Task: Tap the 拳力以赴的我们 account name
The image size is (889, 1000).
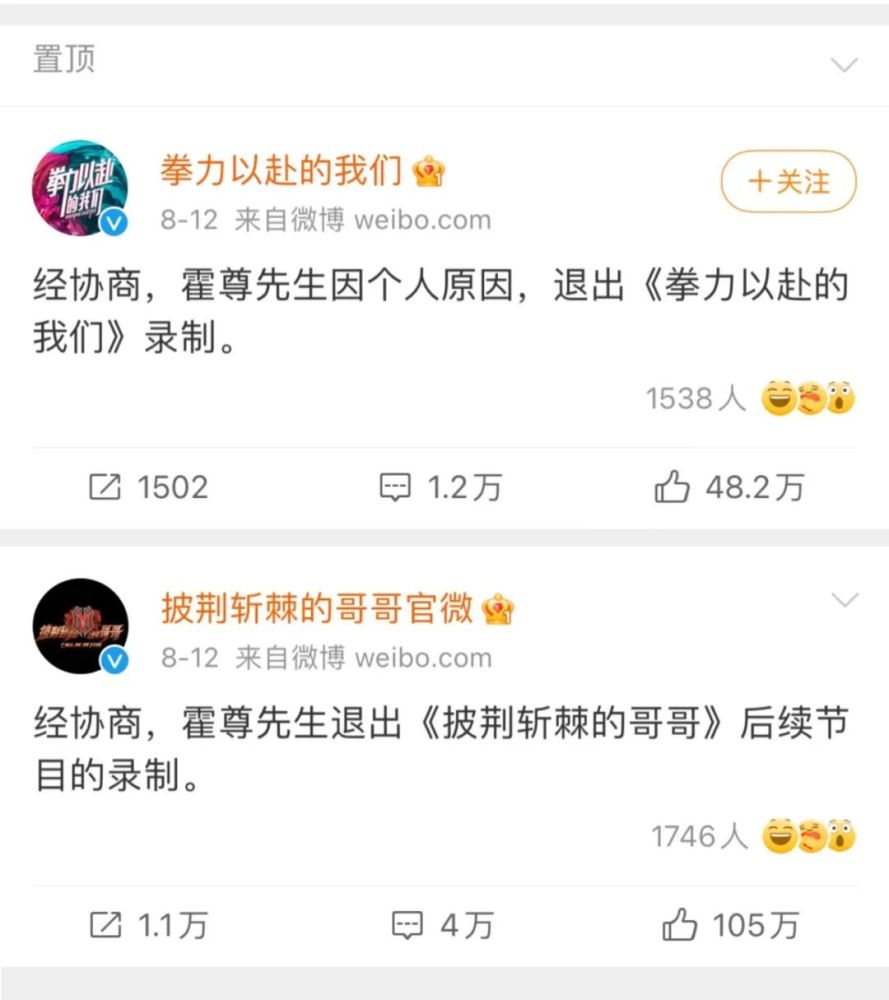Action: click(281, 172)
